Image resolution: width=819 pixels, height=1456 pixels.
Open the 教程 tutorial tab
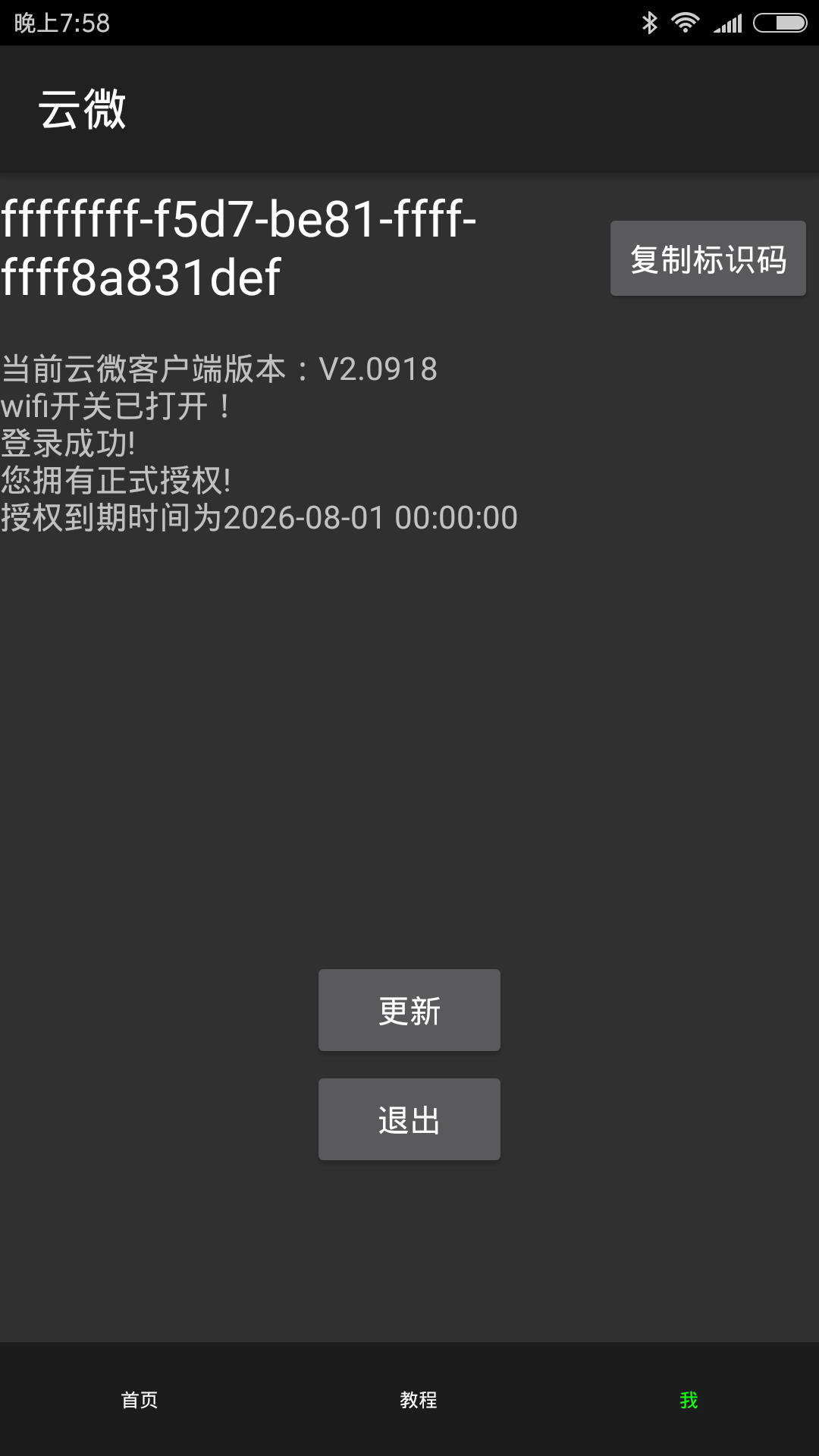pyautogui.click(x=419, y=1400)
